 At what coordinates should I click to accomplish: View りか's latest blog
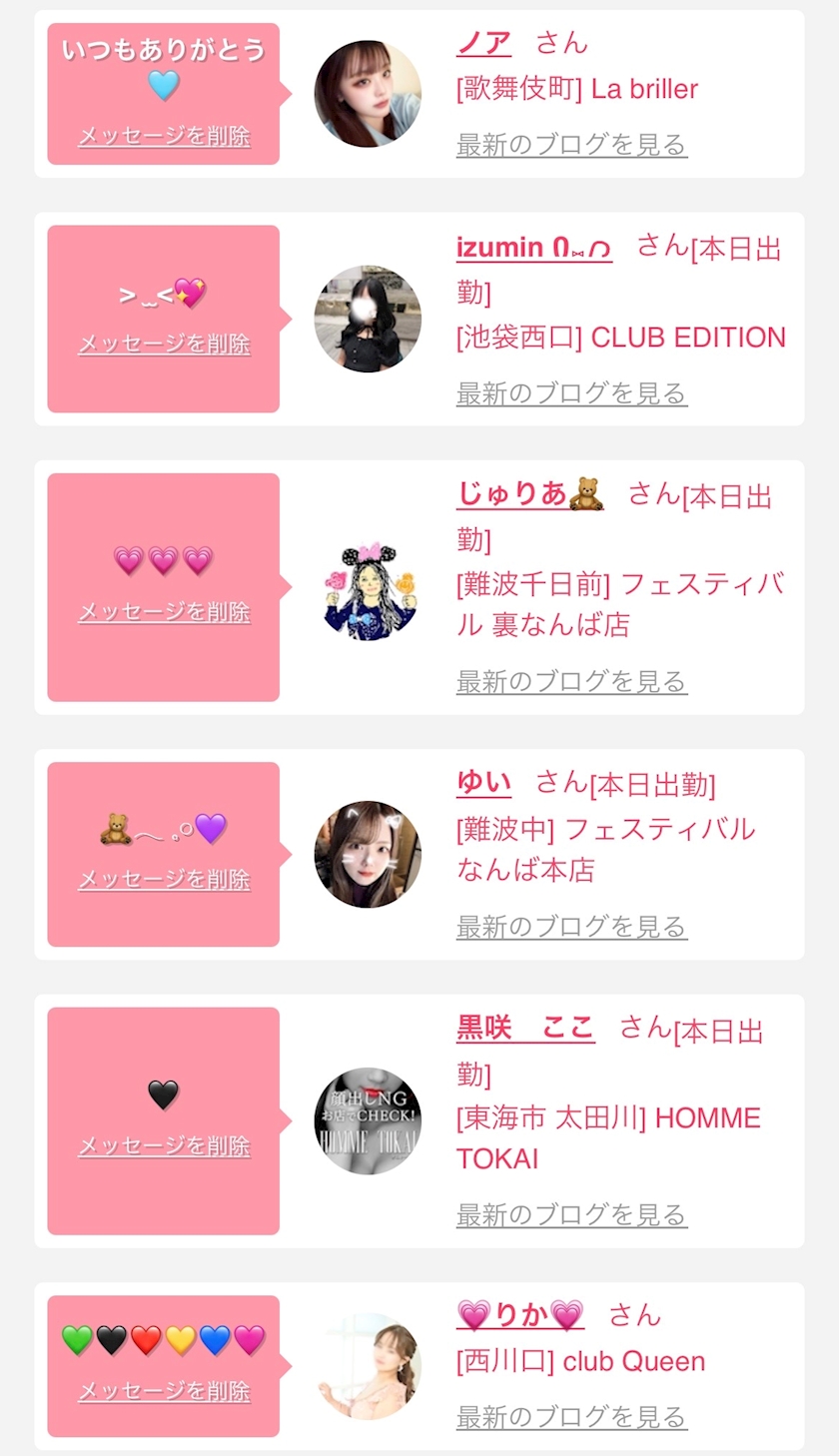pos(571,1417)
